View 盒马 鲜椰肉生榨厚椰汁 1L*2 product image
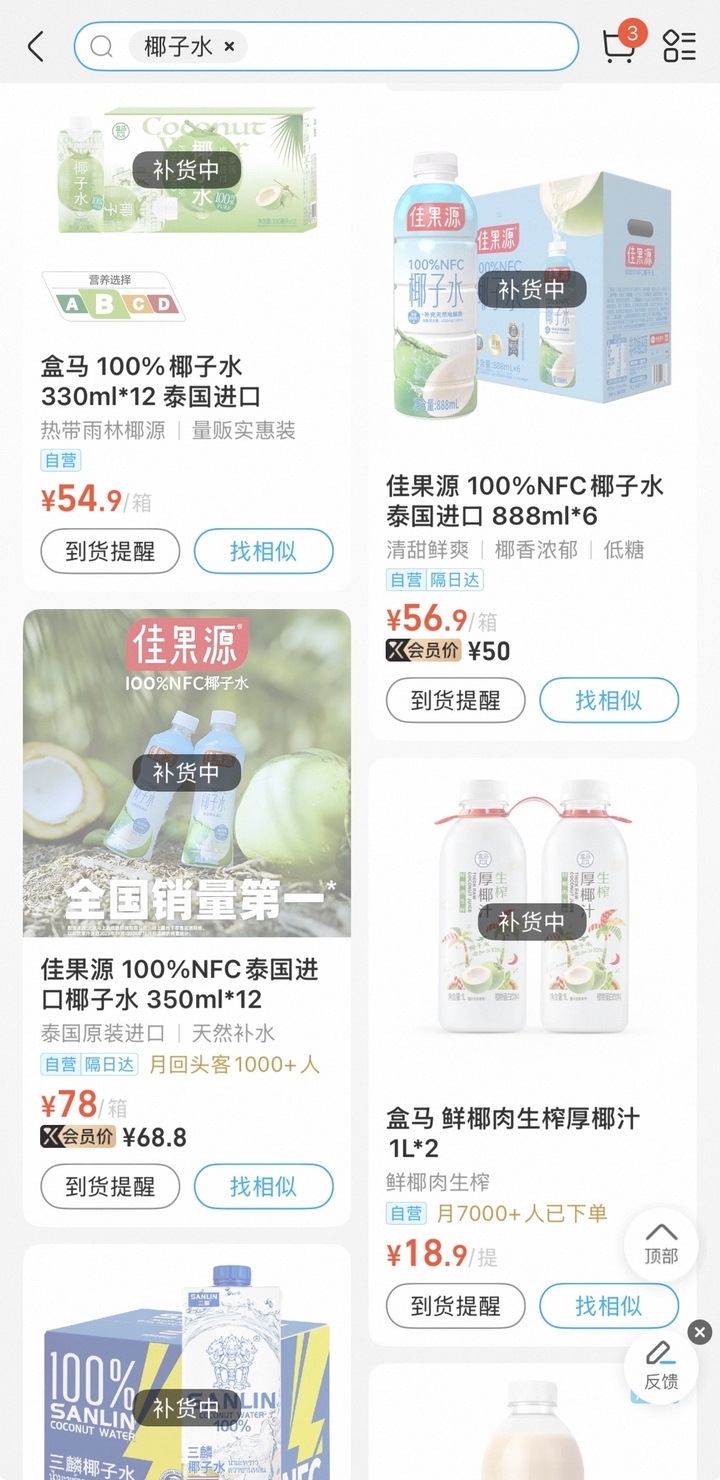 coord(531,920)
